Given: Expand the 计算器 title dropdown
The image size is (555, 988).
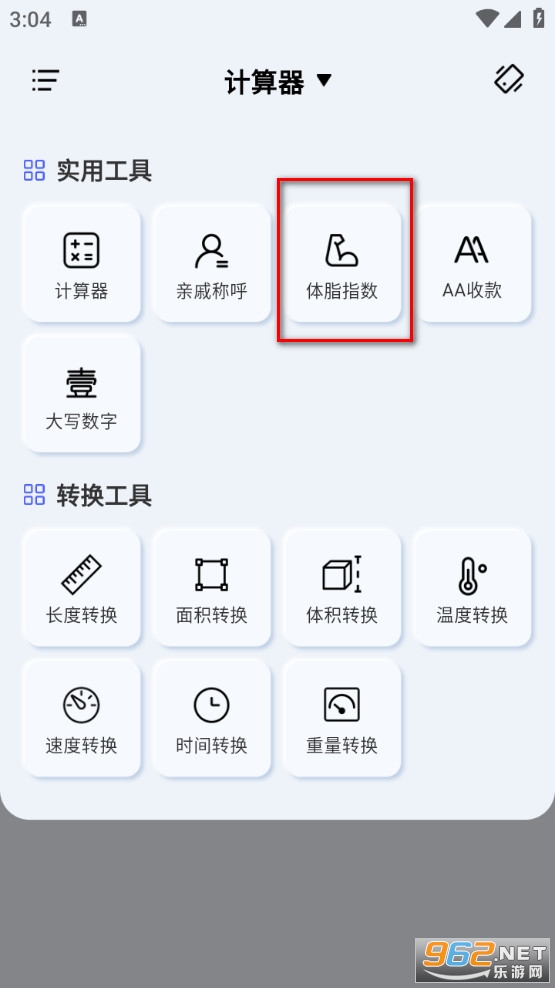Looking at the screenshot, I should point(277,82).
